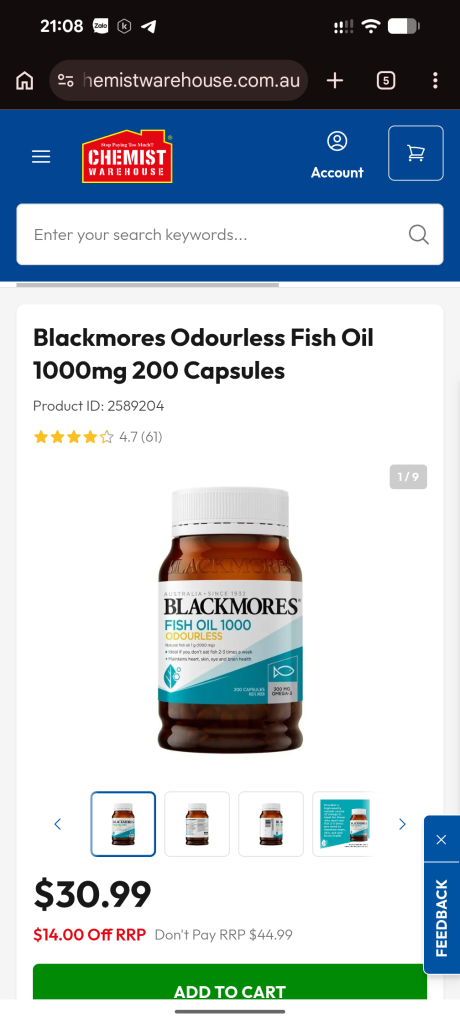Go to the Chemist Warehouse home logo
Viewport: 460px width, 1024px height.
pyautogui.click(x=127, y=156)
